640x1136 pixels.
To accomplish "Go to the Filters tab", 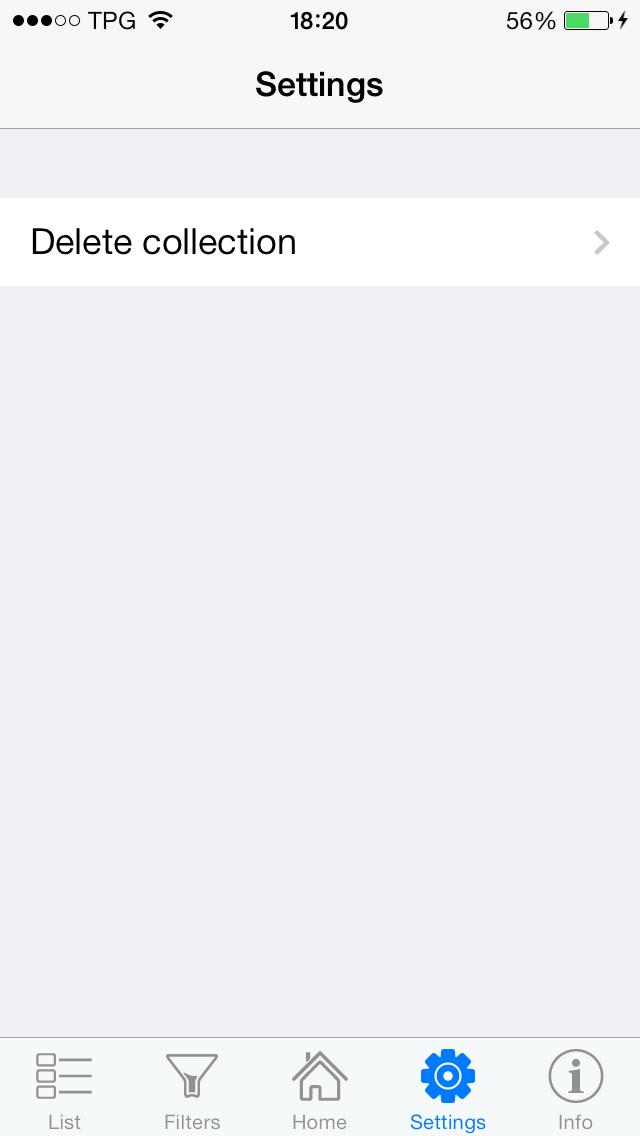I will point(192,1088).
